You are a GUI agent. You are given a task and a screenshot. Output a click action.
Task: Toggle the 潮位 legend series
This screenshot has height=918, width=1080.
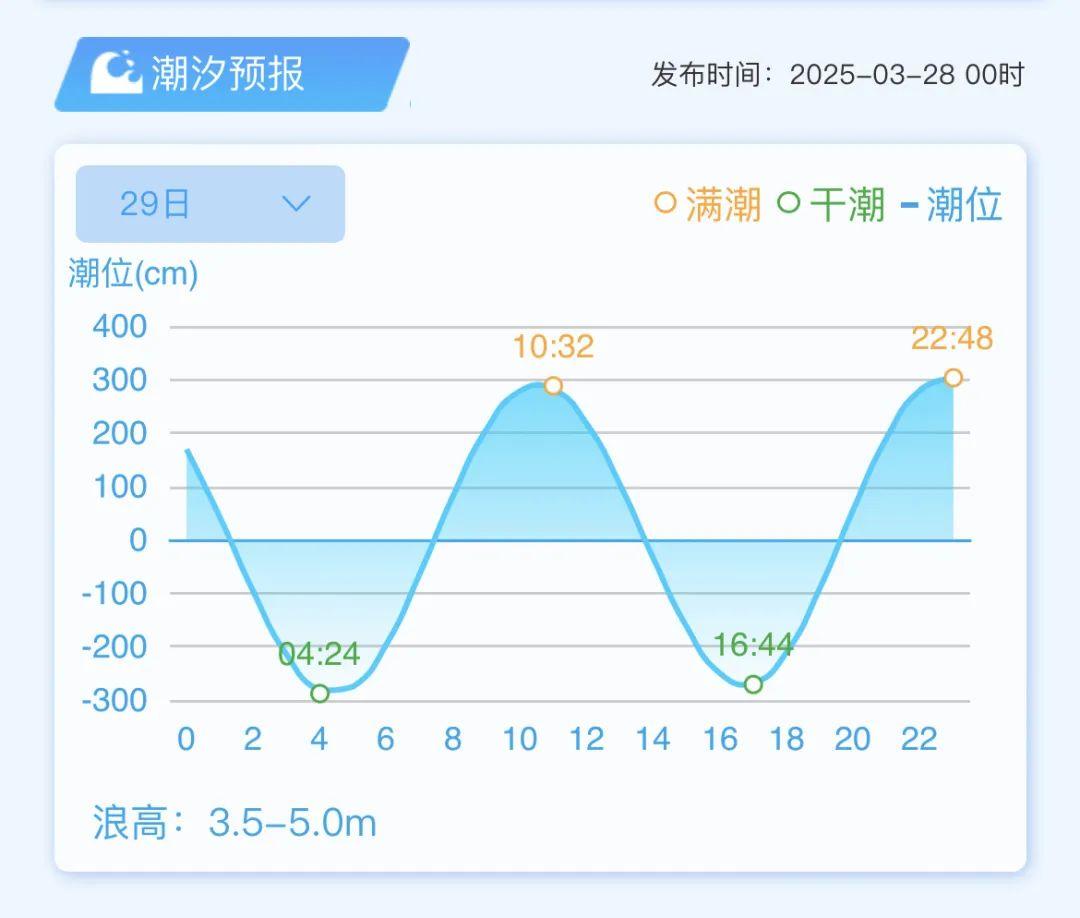click(951, 204)
